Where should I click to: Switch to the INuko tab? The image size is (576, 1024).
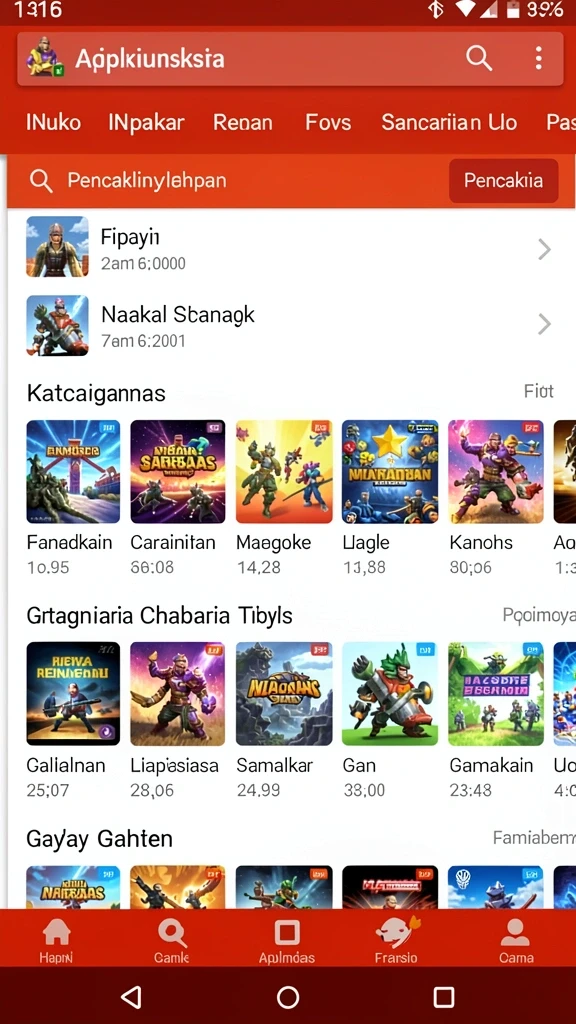coord(54,122)
